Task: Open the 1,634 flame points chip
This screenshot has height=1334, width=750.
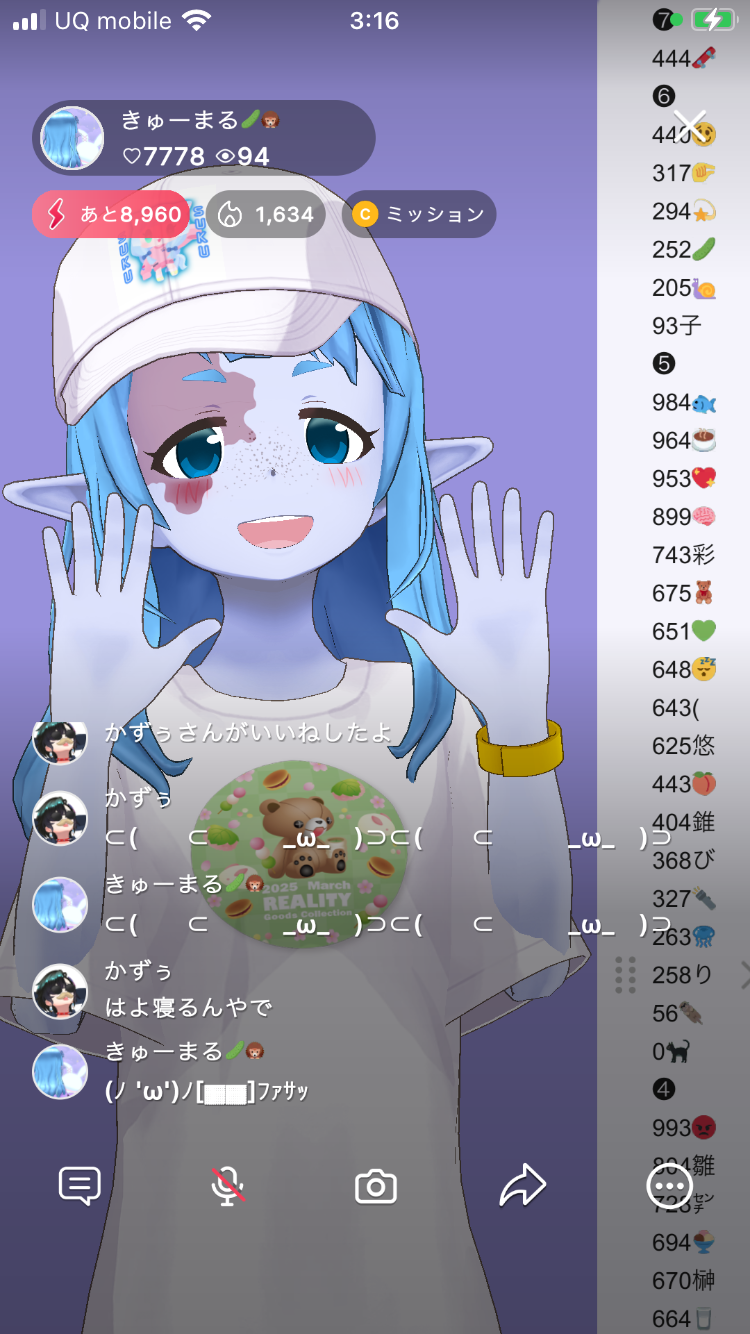Action: coord(266,214)
